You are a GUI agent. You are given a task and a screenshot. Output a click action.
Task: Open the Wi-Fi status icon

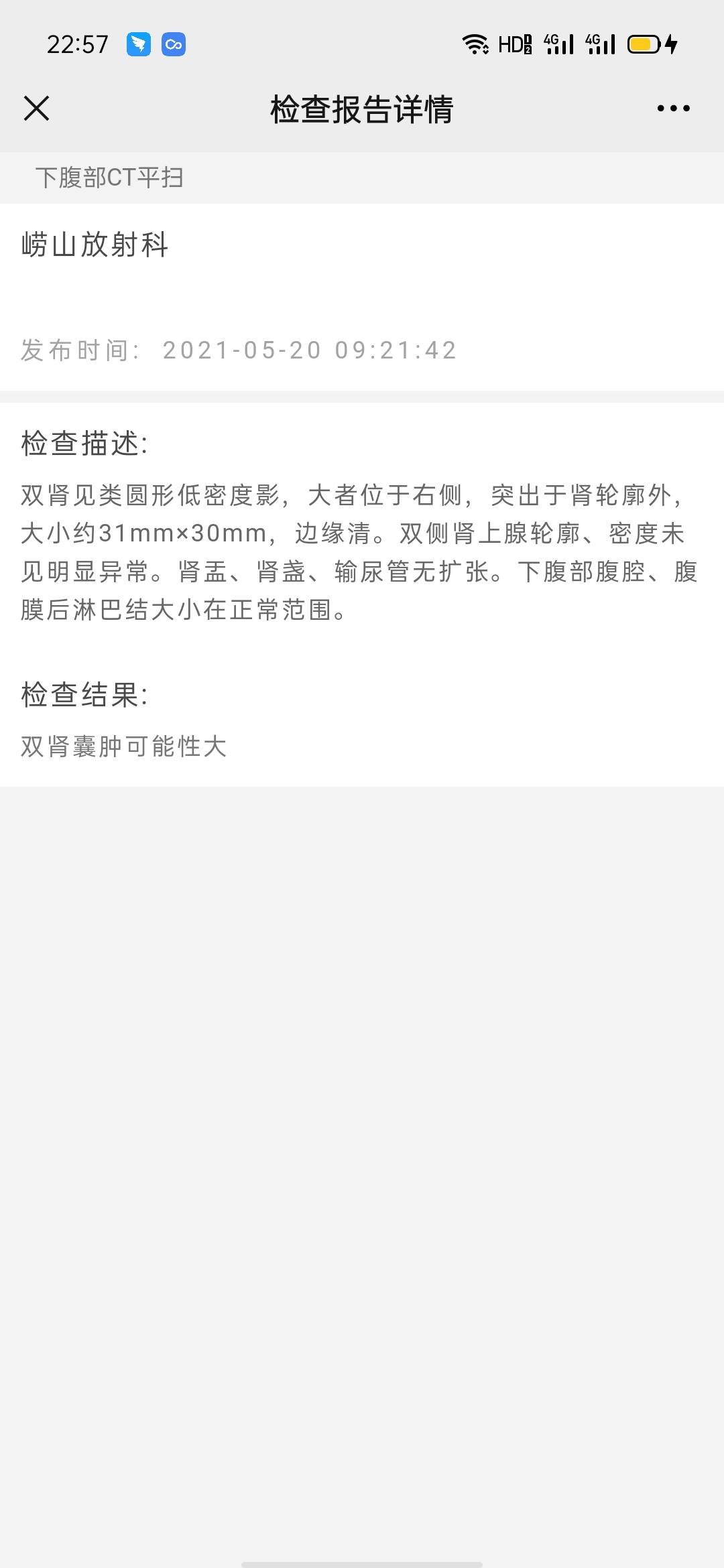click(477, 44)
